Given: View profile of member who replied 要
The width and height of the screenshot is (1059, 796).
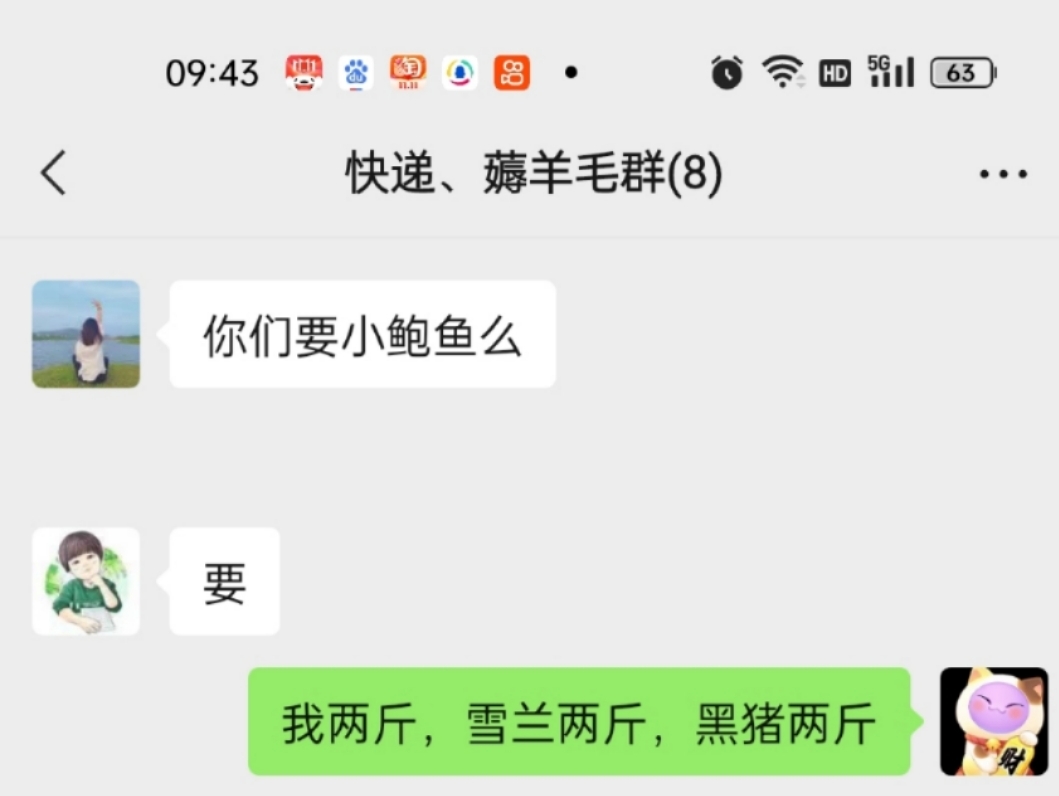Looking at the screenshot, I should tap(86, 581).
